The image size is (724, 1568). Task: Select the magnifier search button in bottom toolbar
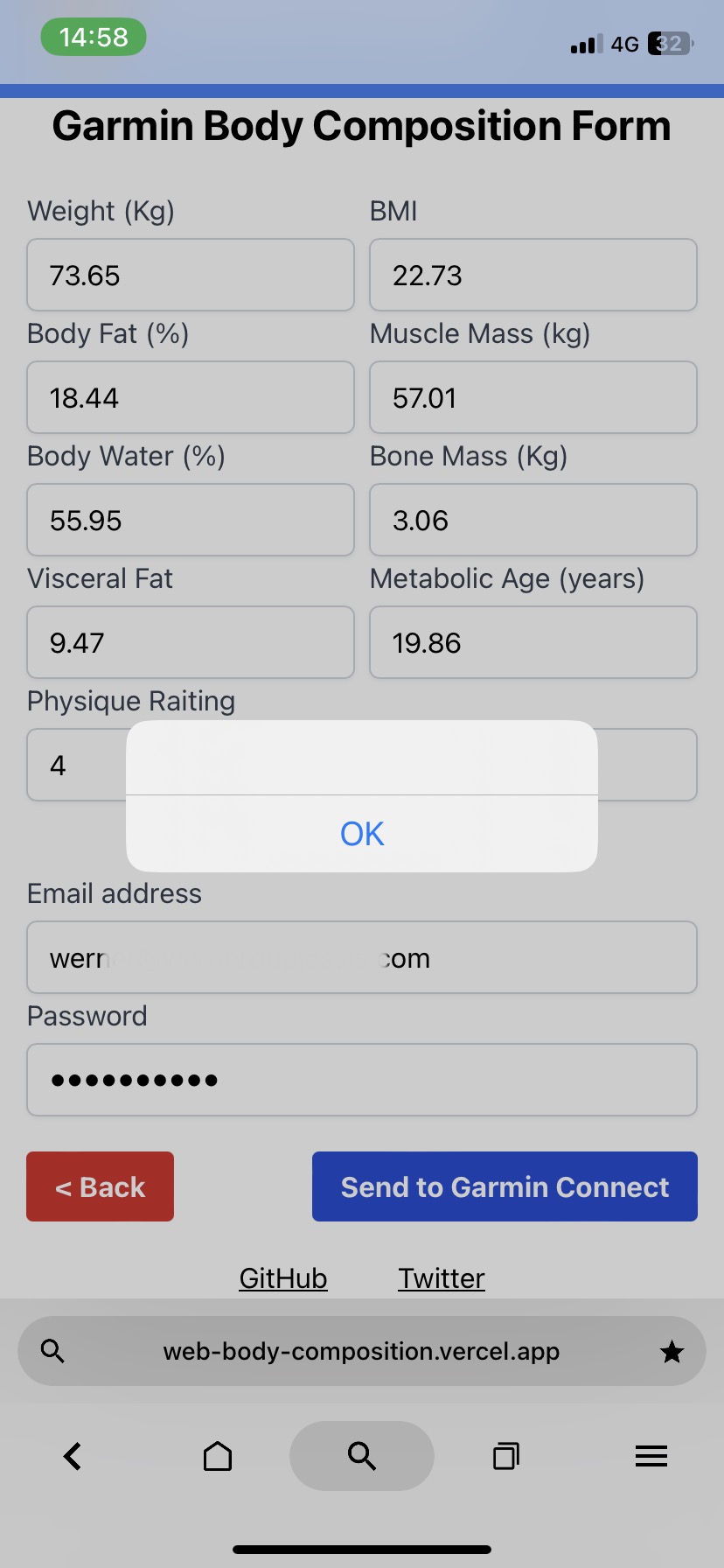361,1455
